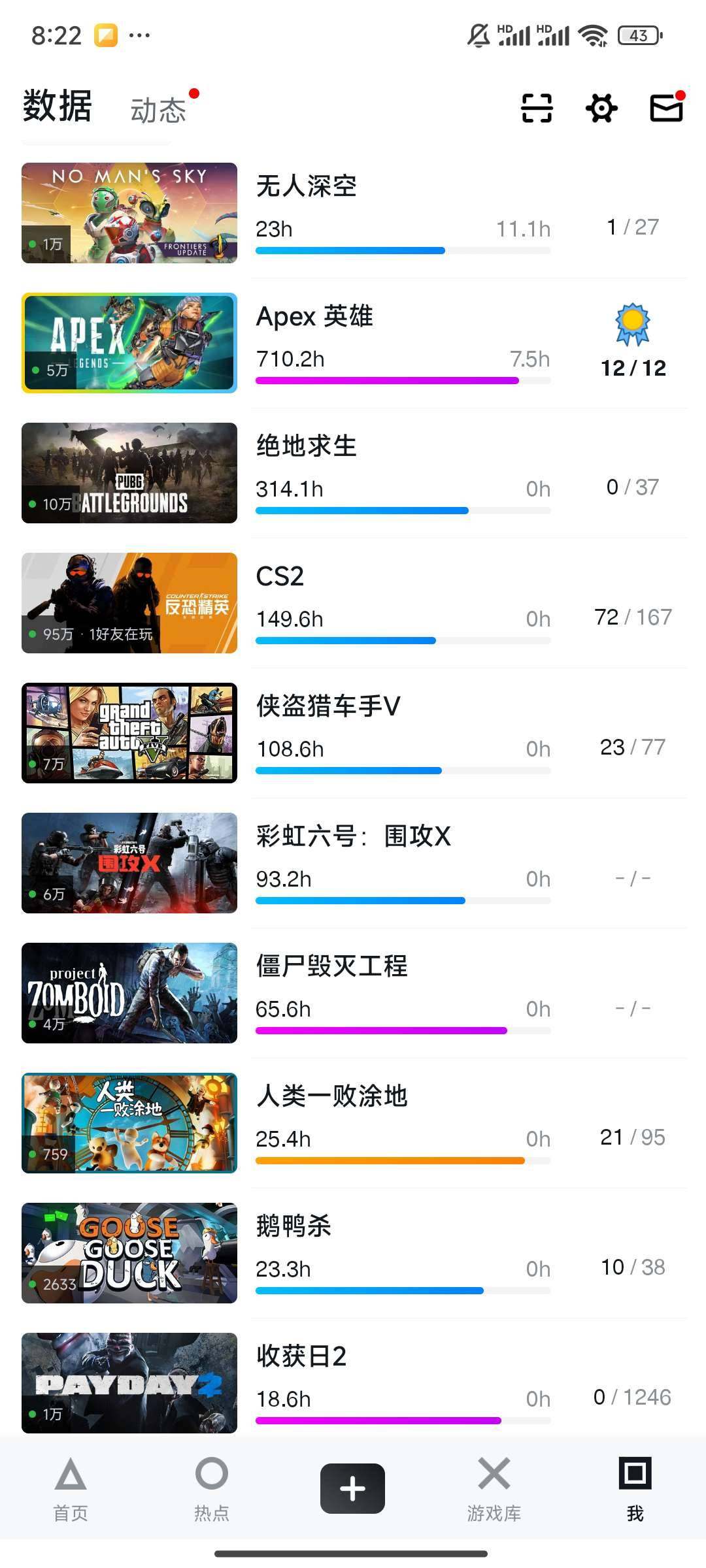706x1568 pixels.
Task: Open the 游戏库 game library icon
Action: tap(493, 1503)
